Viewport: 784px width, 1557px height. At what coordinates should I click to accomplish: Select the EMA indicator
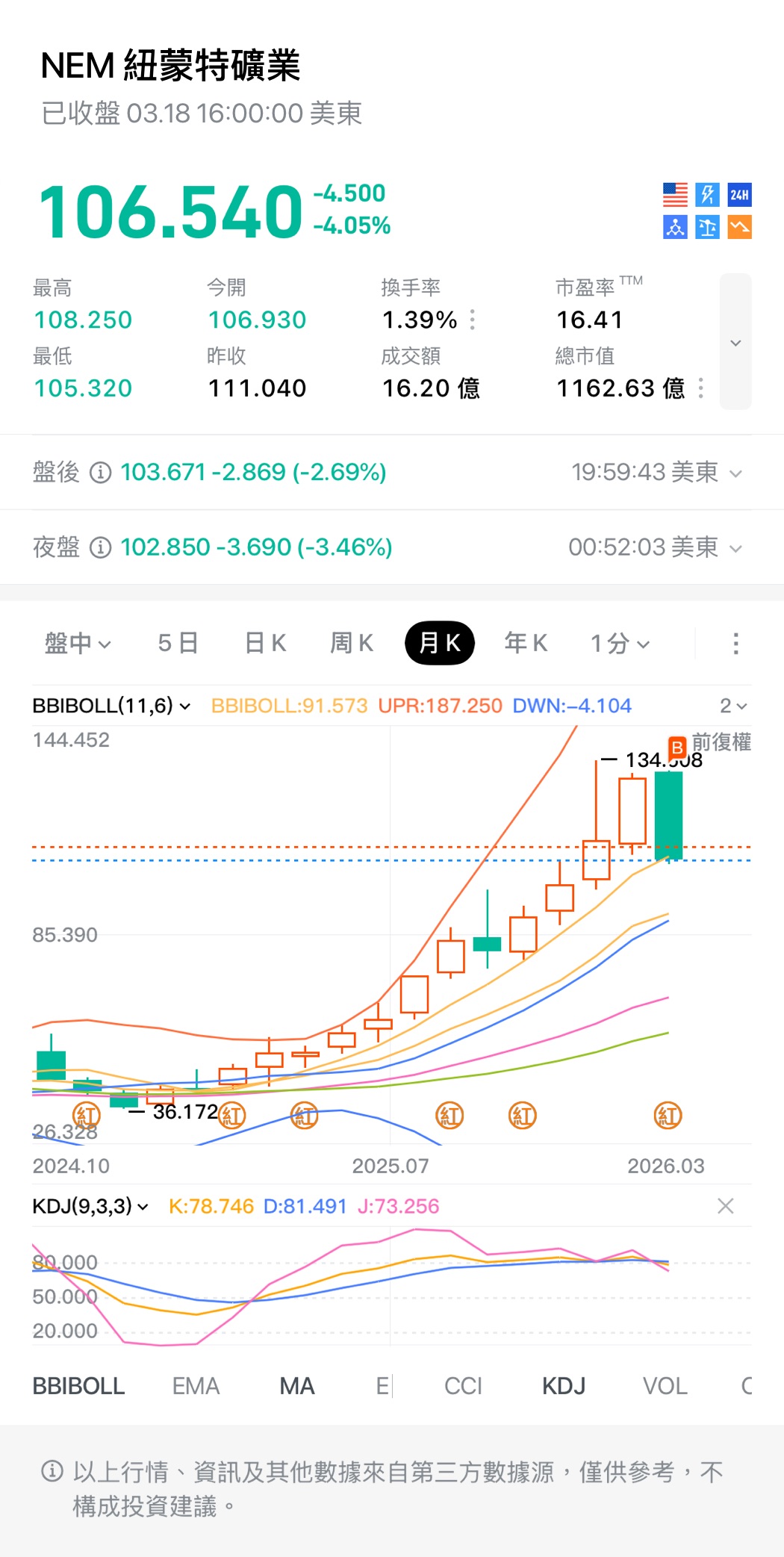pyautogui.click(x=196, y=1386)
